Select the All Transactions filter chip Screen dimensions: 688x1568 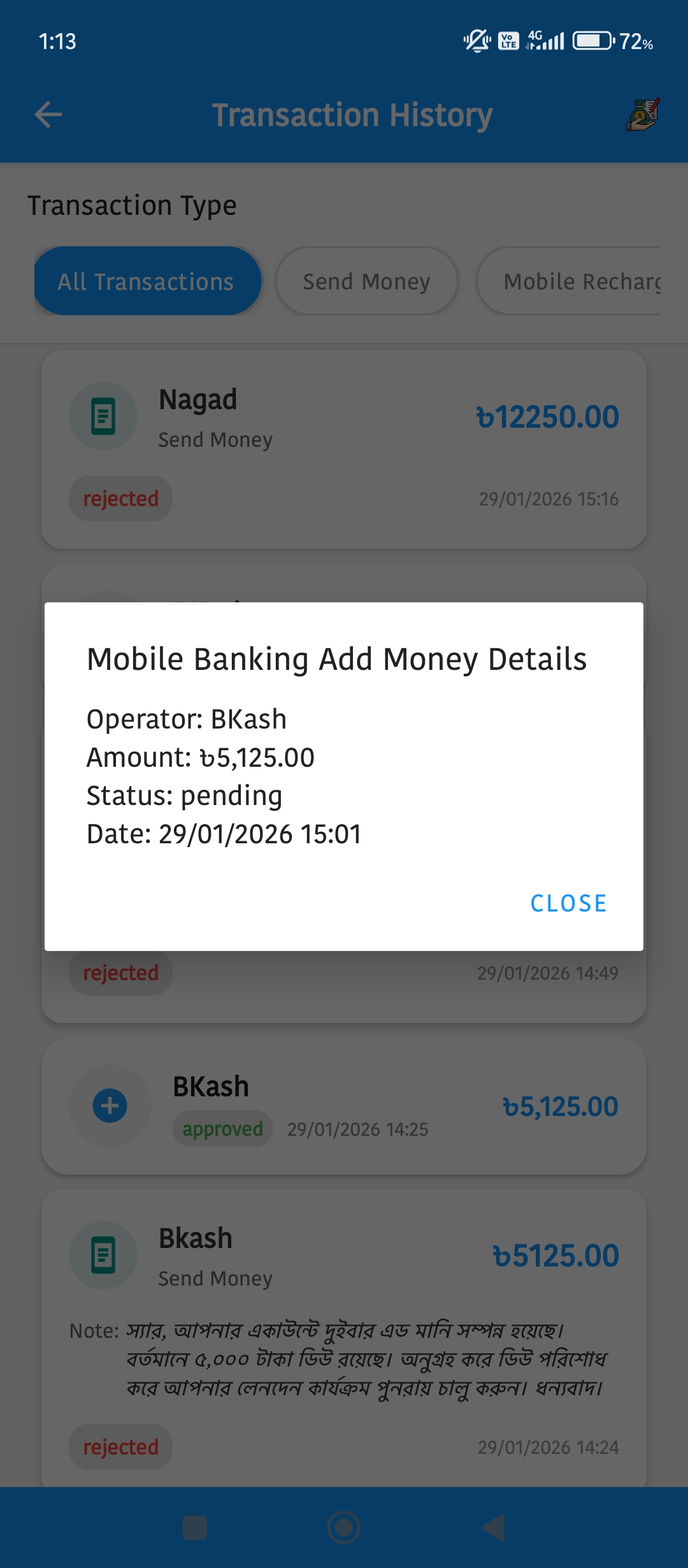tap(147, 281)
